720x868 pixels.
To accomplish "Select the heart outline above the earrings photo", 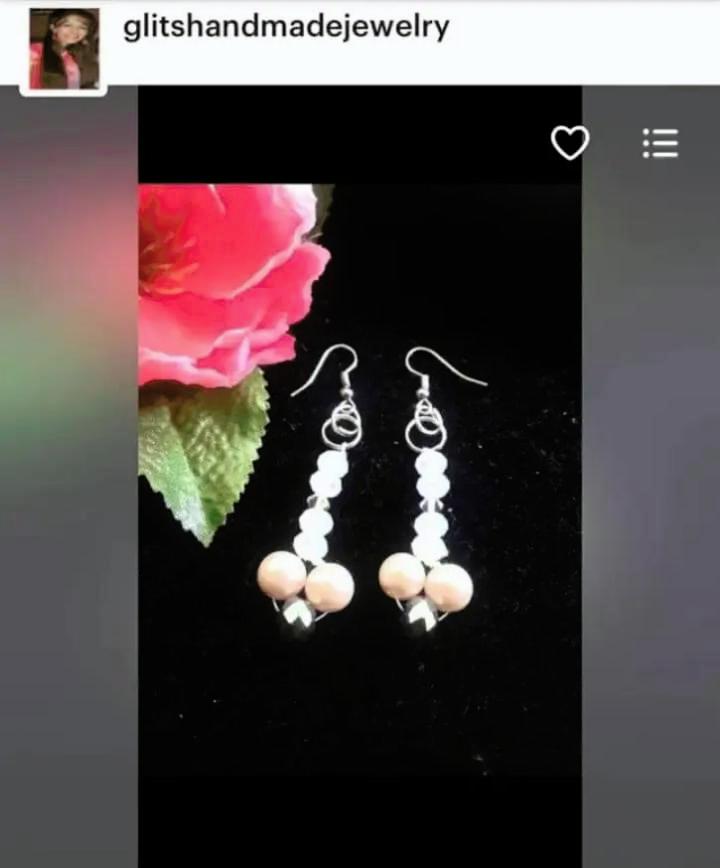I will [570, 144].
